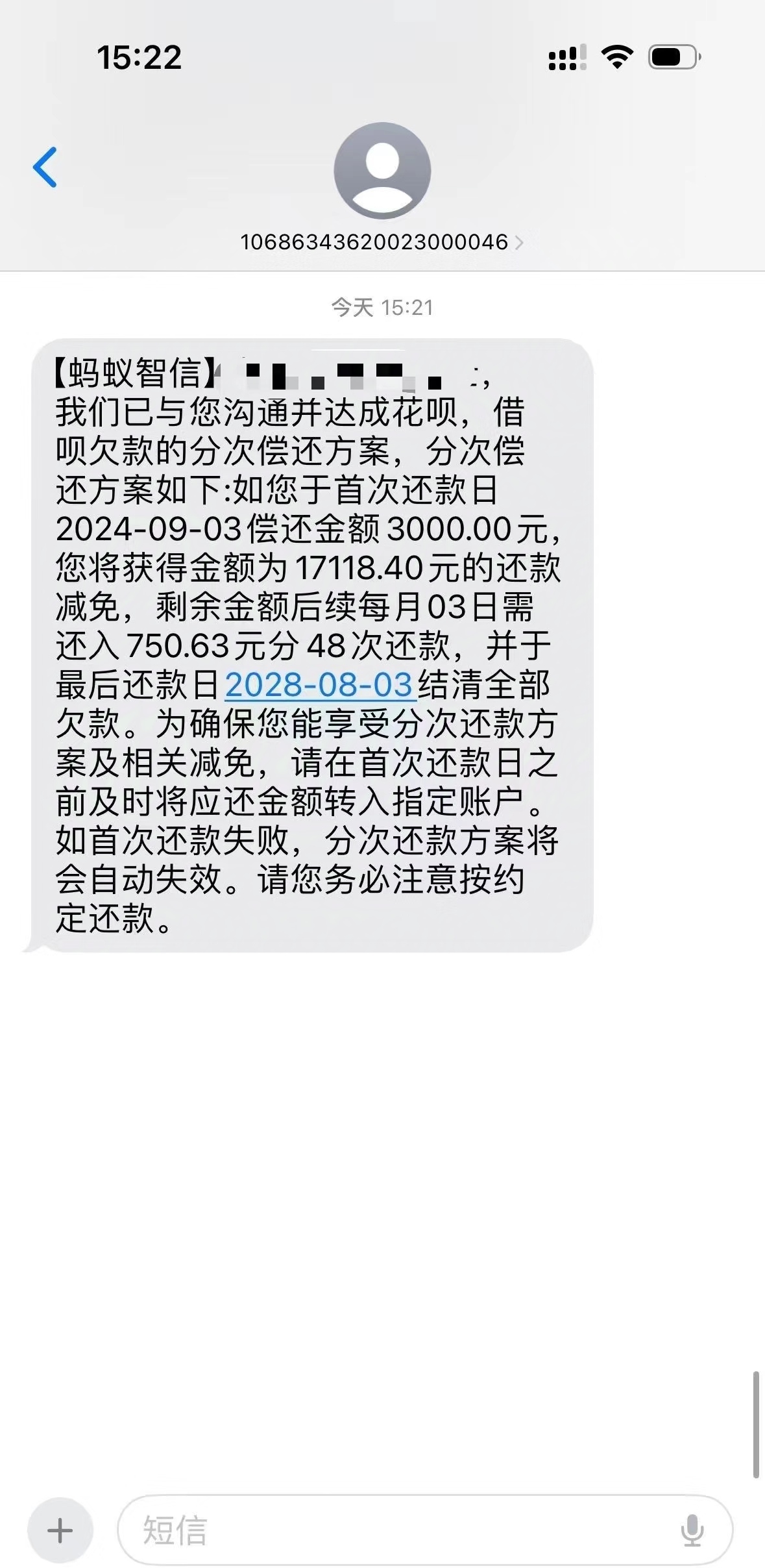Viewport: 765px width, 1568px height.
Task: Go back to the messages list
Action: [x=45, y=167]
